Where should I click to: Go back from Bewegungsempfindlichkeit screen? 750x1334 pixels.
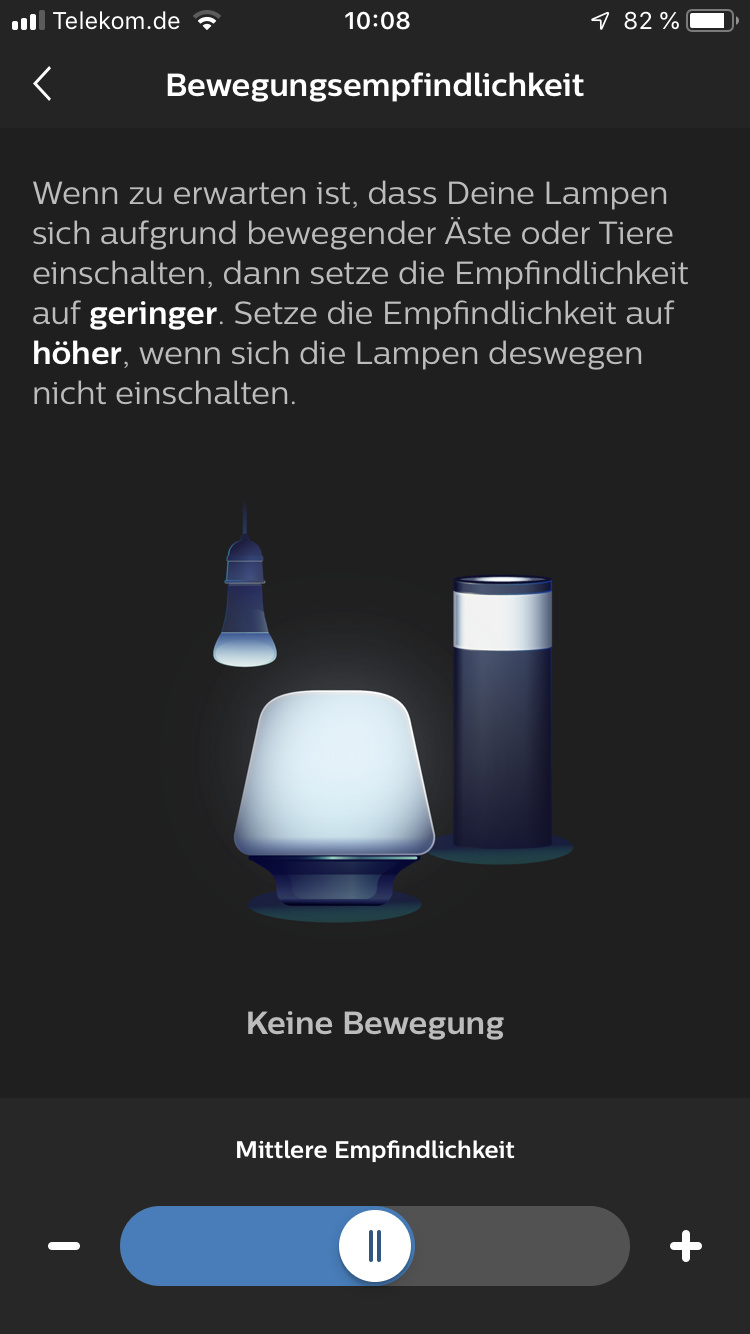tap(42, 85)
